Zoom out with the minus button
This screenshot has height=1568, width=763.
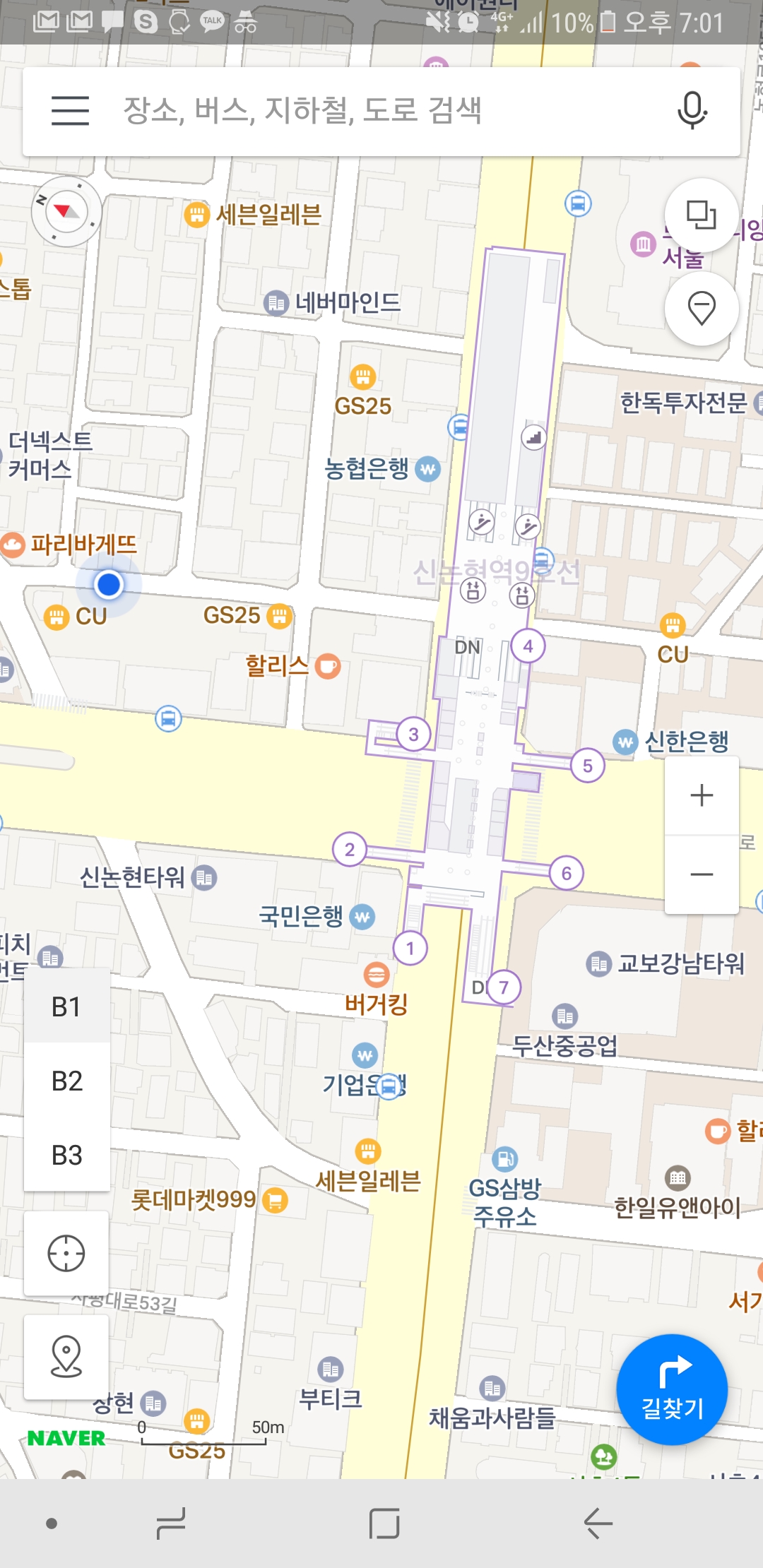tap(702, 875)
